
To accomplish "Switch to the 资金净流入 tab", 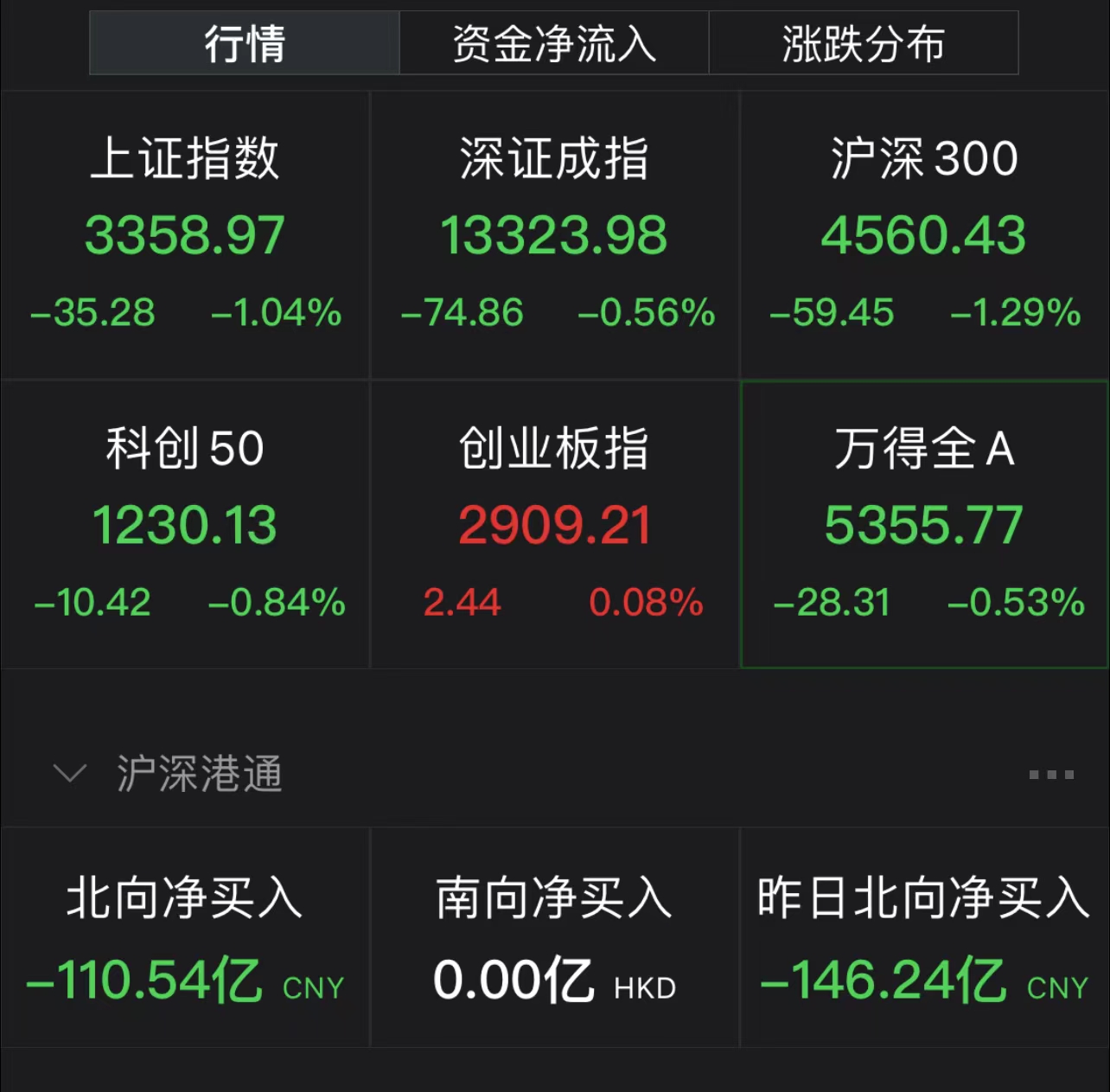I will pos(554,43).
